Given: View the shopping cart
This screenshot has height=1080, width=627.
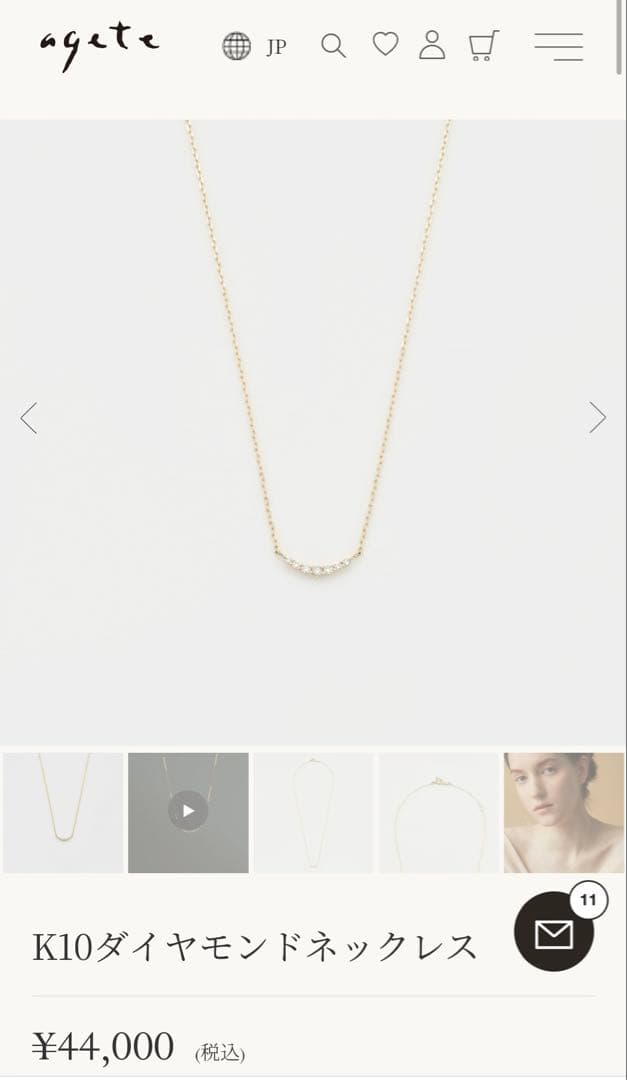Looking at the screenshot, I should click(484, 46).
